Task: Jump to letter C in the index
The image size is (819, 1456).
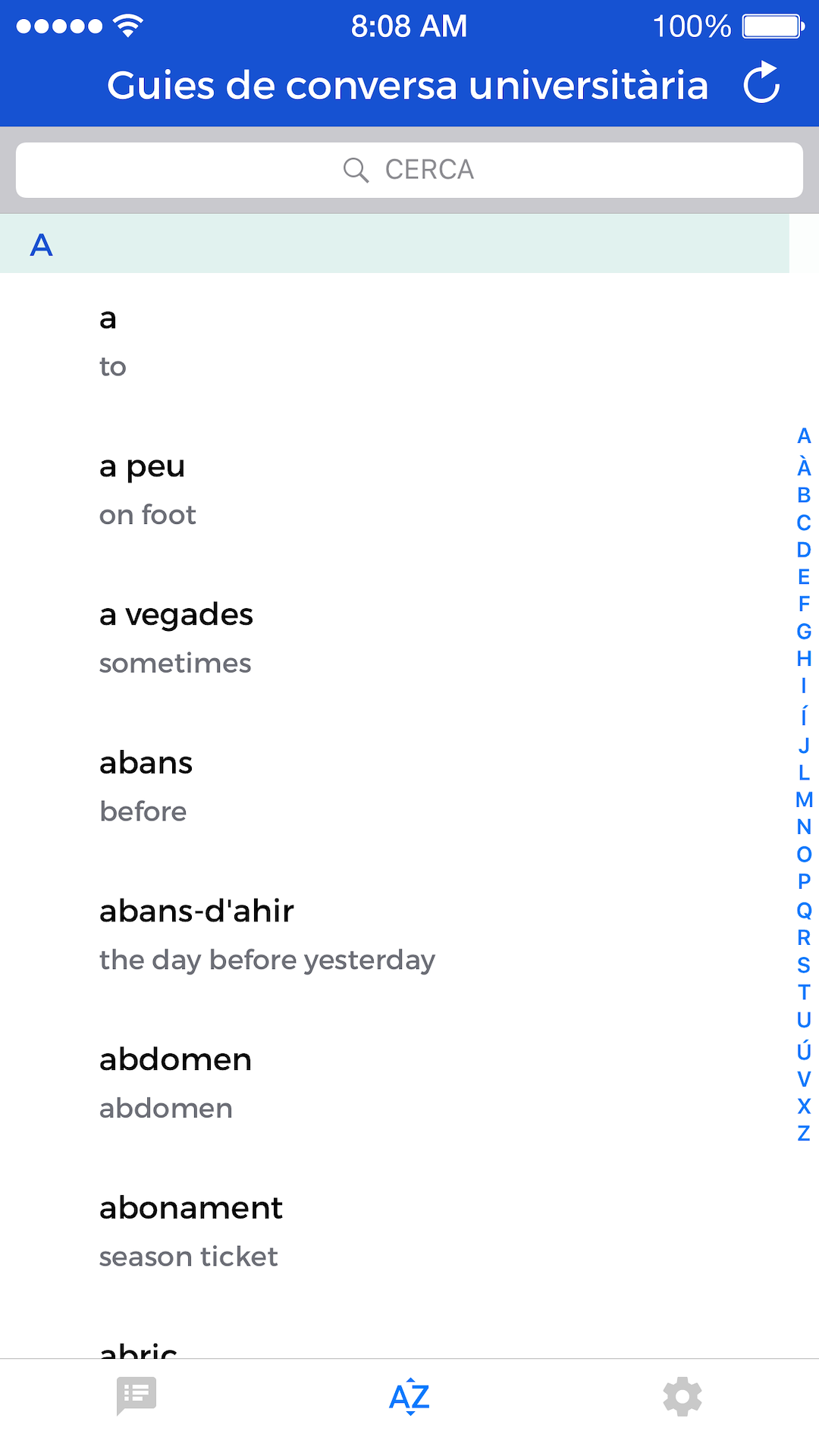Action: 804,522
